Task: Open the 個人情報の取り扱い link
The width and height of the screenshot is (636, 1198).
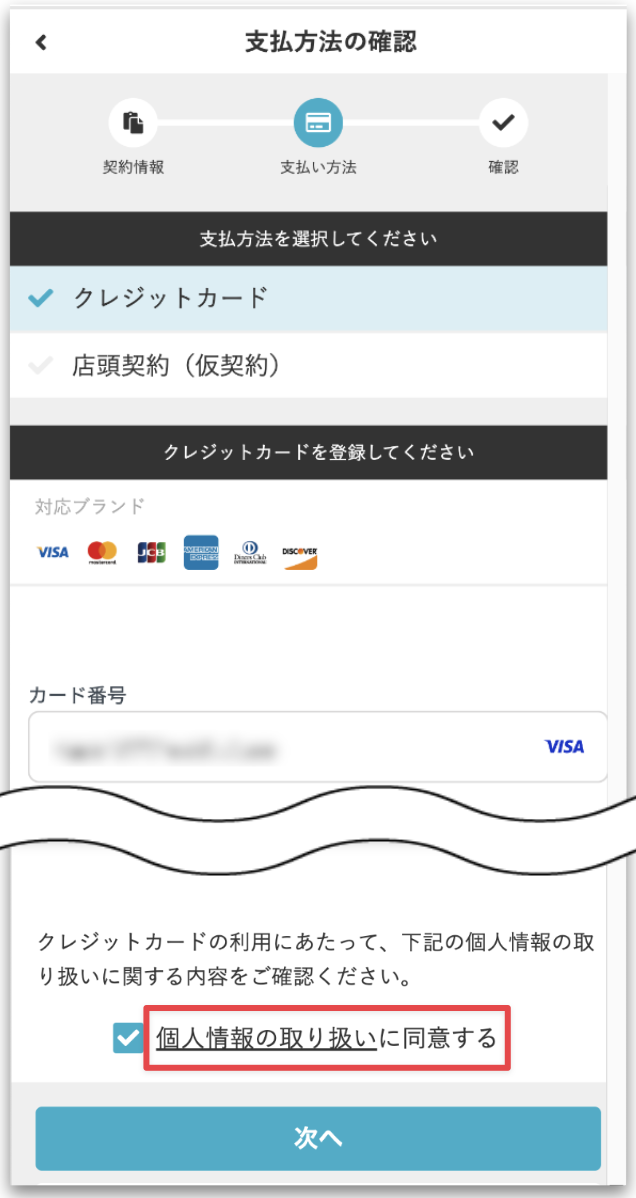Action: (266, 1039)
